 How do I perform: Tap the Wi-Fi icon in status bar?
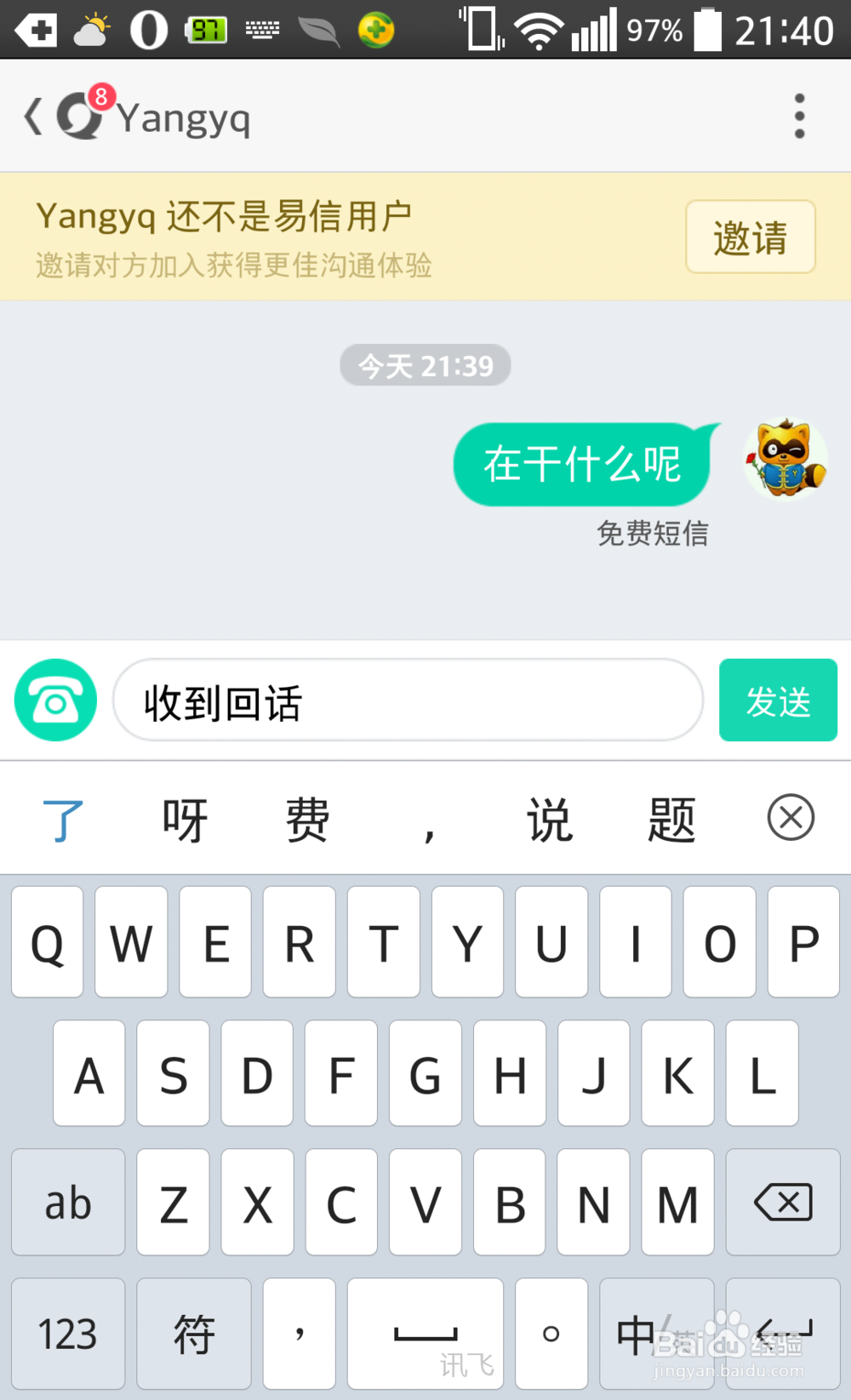tap(542, 28)
